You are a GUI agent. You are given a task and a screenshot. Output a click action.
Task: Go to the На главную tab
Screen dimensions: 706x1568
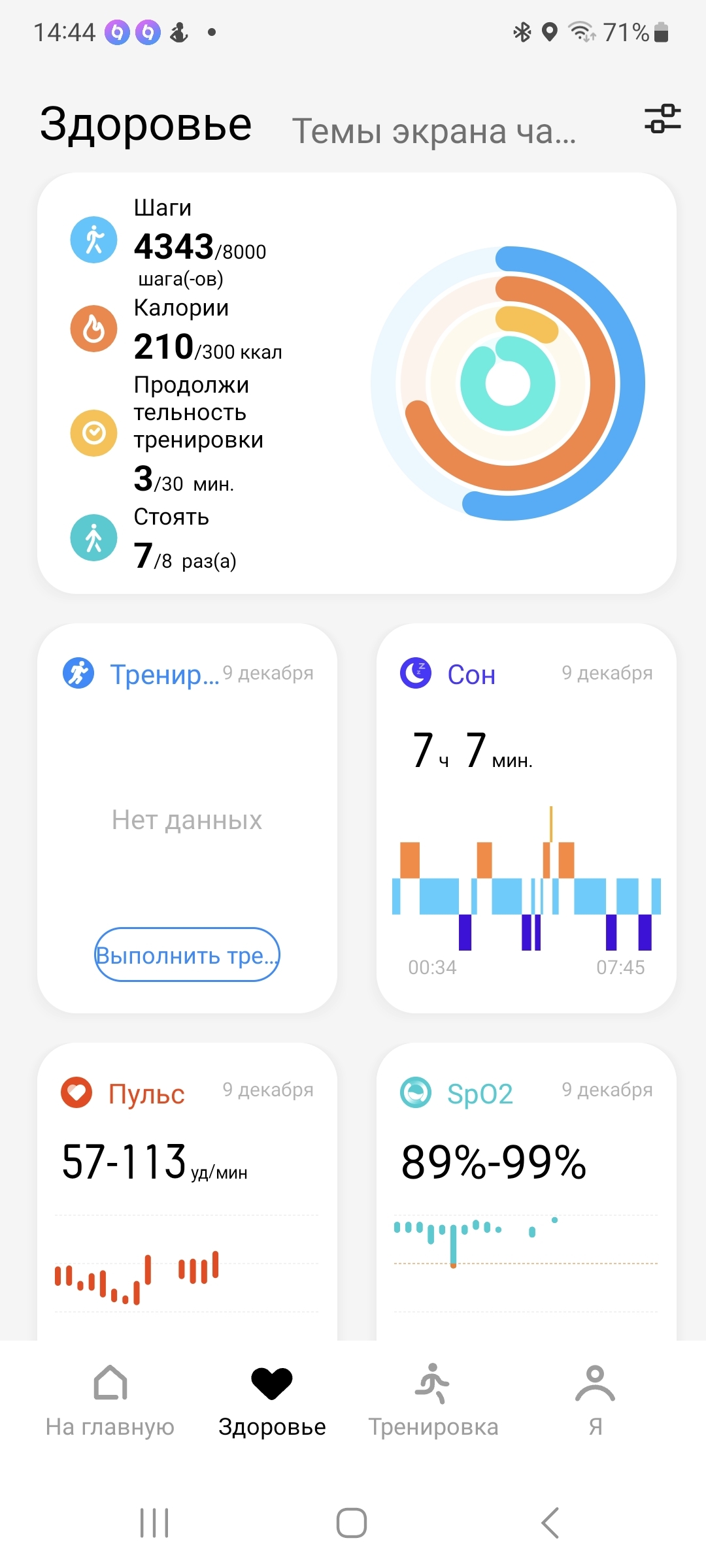[110, 1399]
